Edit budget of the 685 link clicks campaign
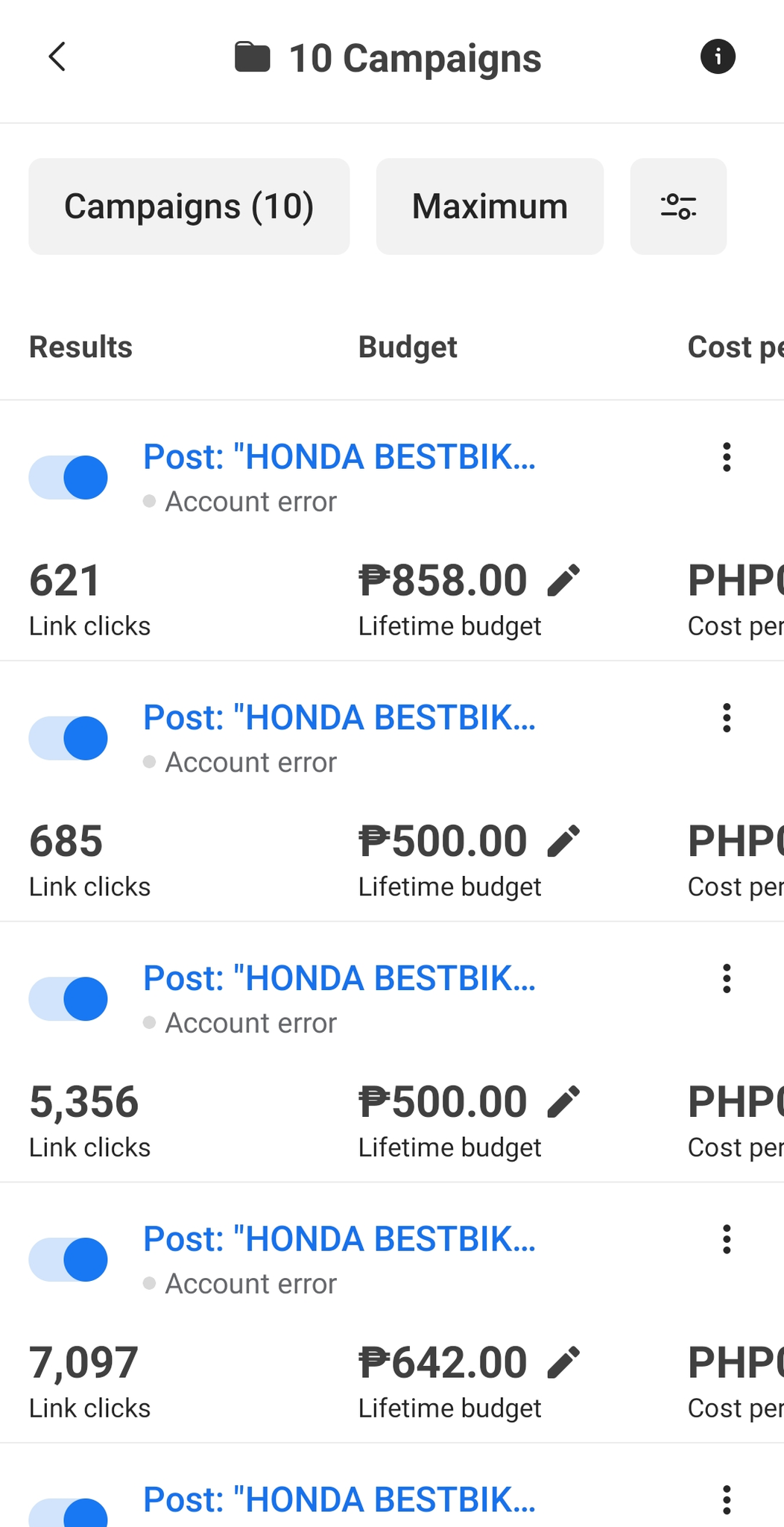 click(x=563, y=842)
